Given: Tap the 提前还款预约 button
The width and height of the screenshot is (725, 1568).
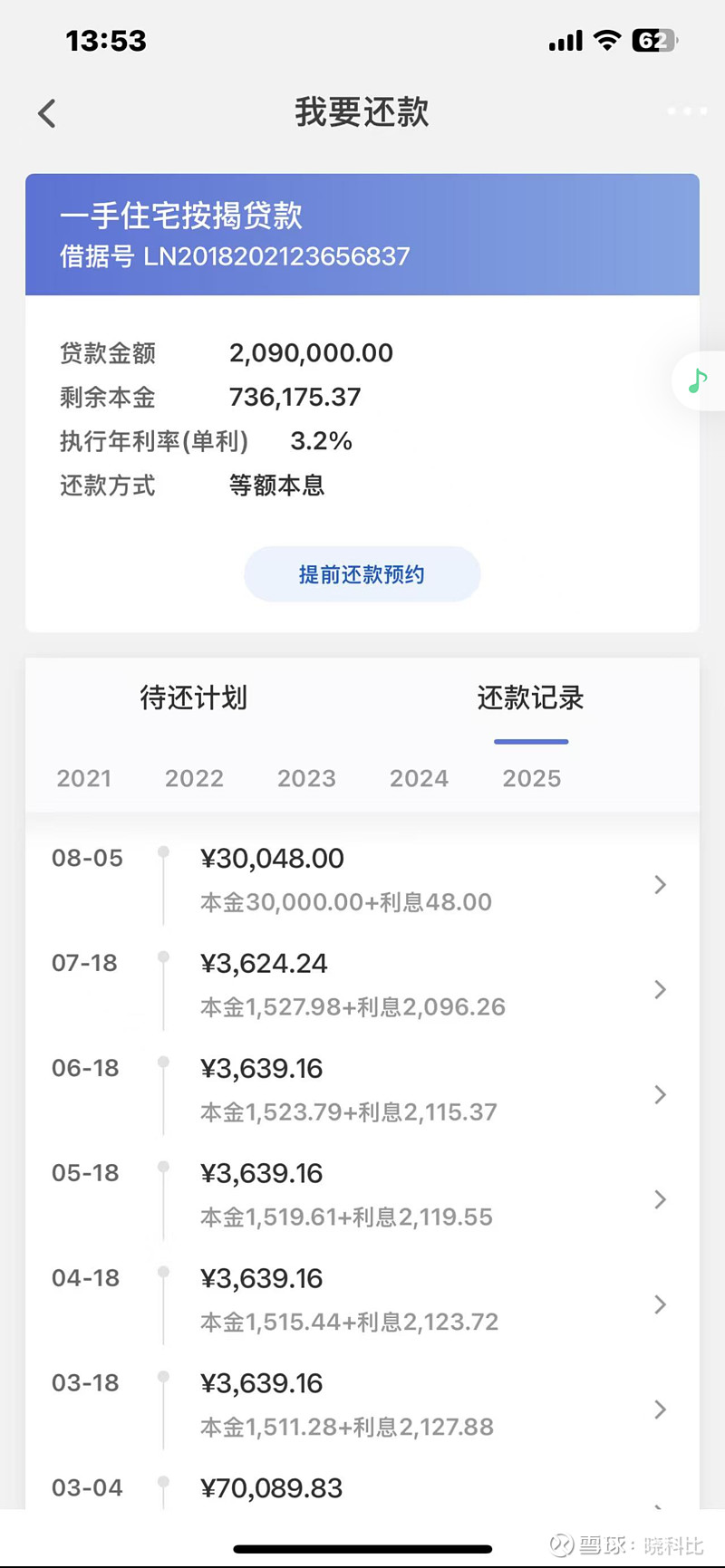Looking at the screenshot, I should click(362, 574).
